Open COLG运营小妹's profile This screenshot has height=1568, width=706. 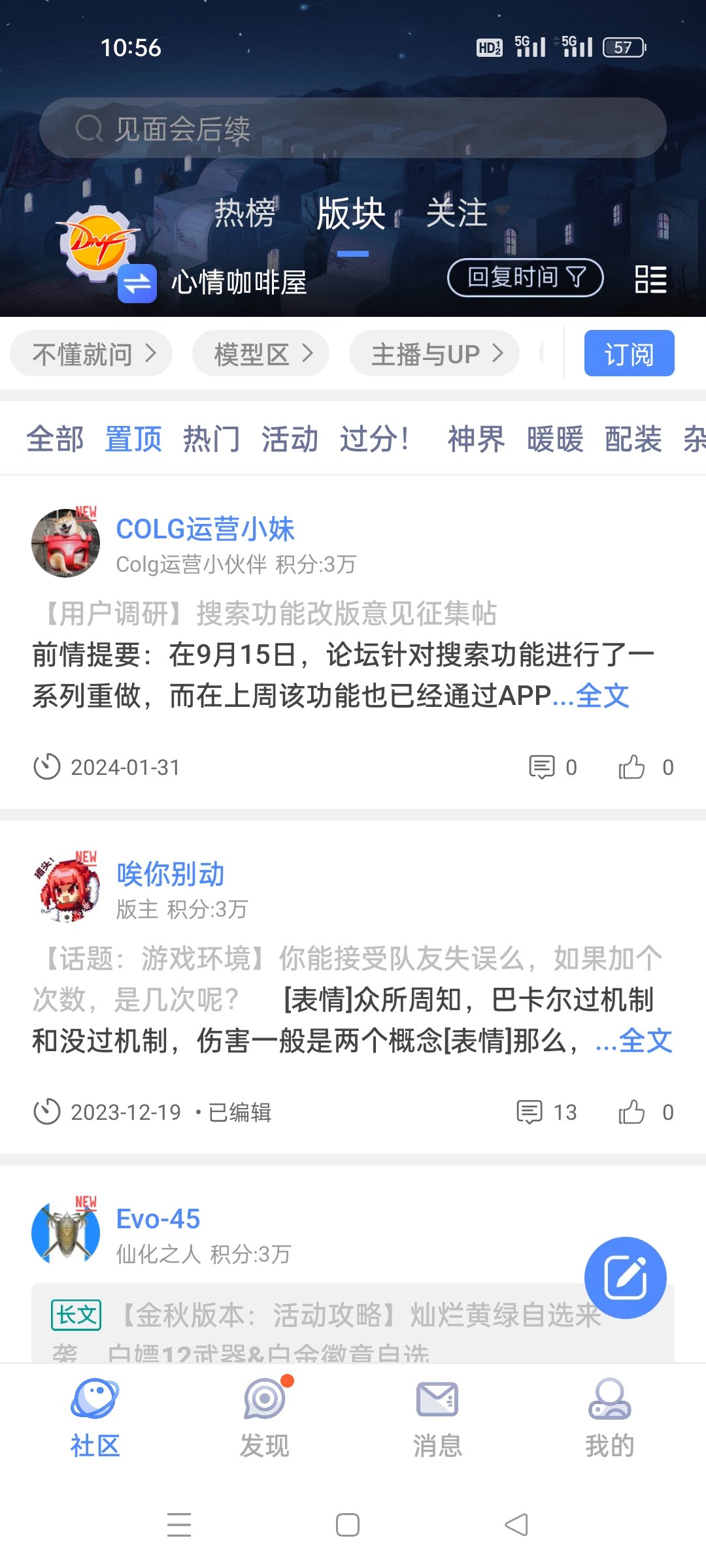(x=205, y=529)
